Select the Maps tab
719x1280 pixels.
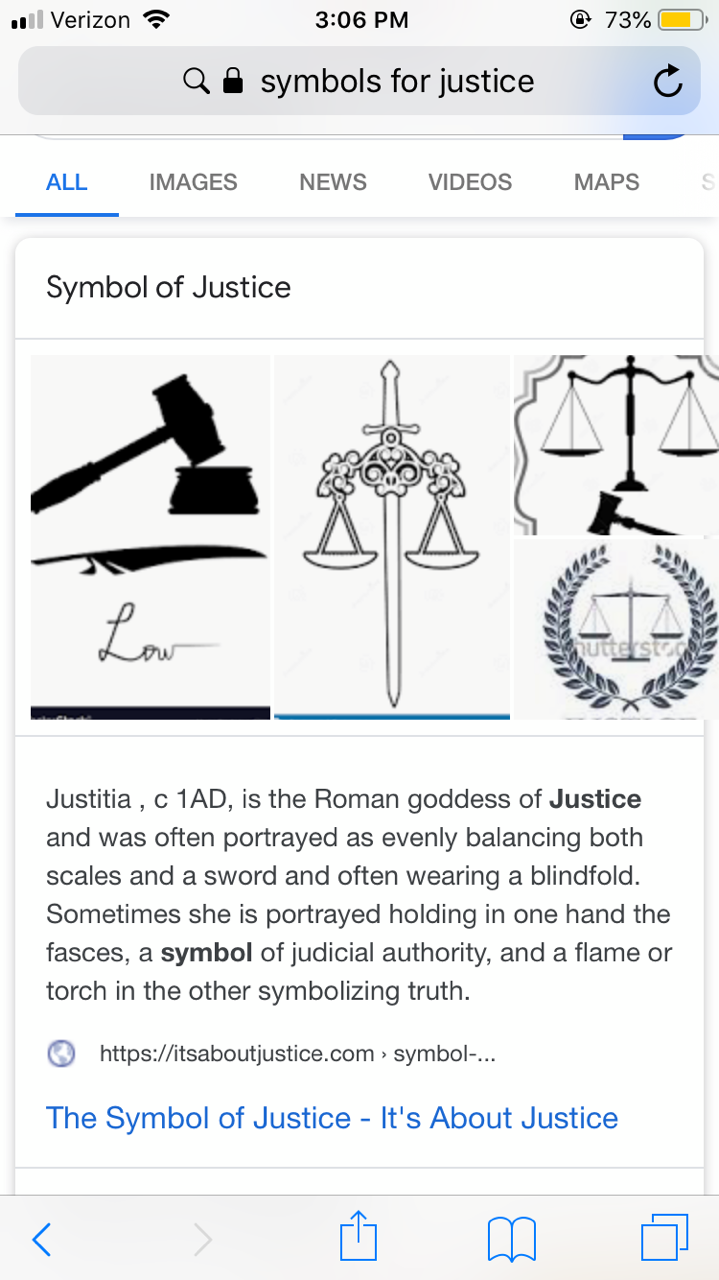tap(607, 182)
